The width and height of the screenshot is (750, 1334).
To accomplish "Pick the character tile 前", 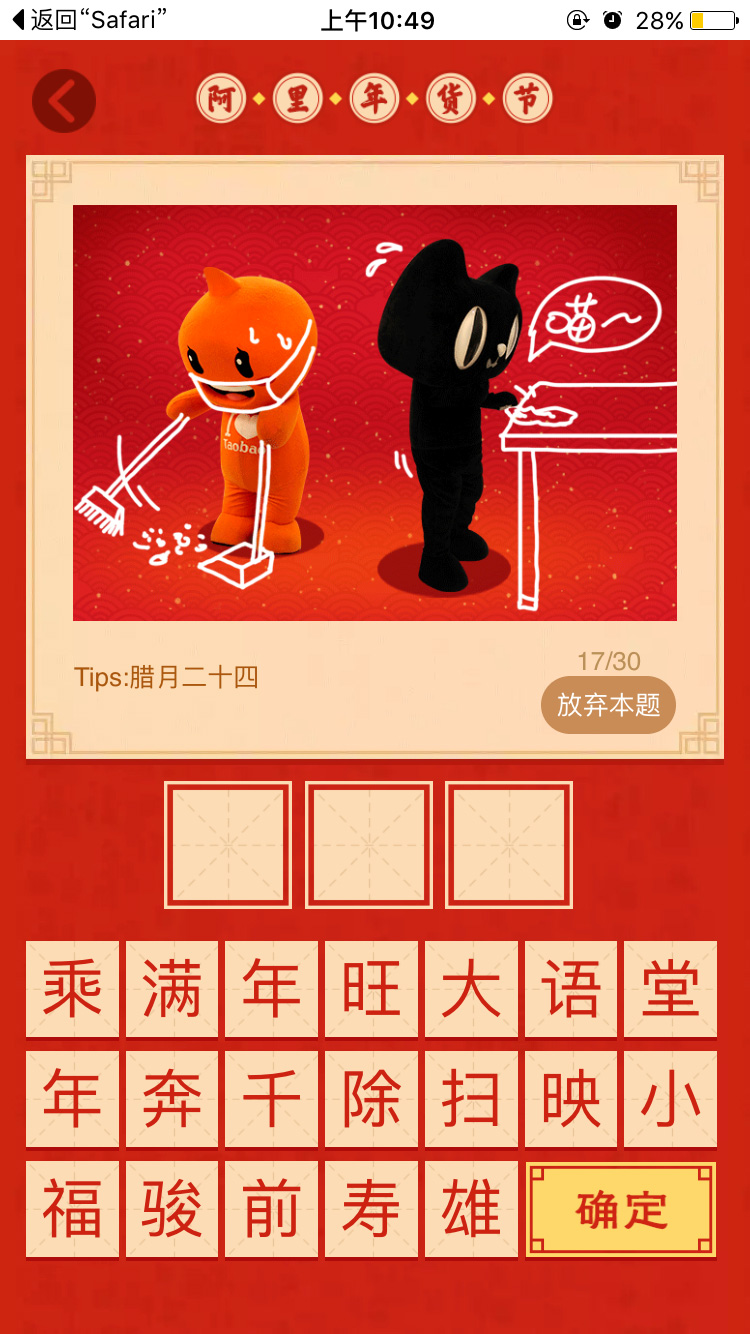I will pos(271,1209).
